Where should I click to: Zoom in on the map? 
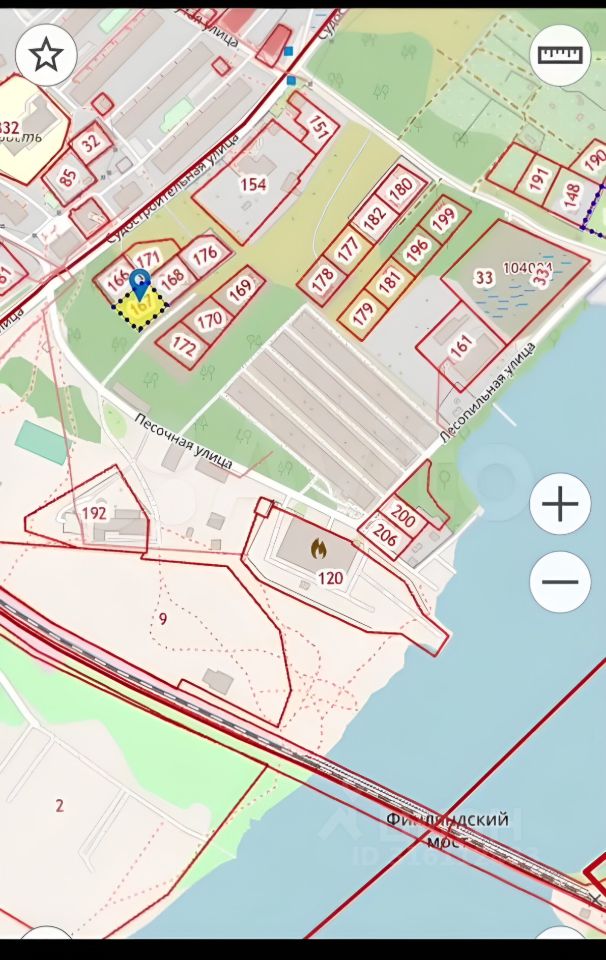[x=560, y=504]
